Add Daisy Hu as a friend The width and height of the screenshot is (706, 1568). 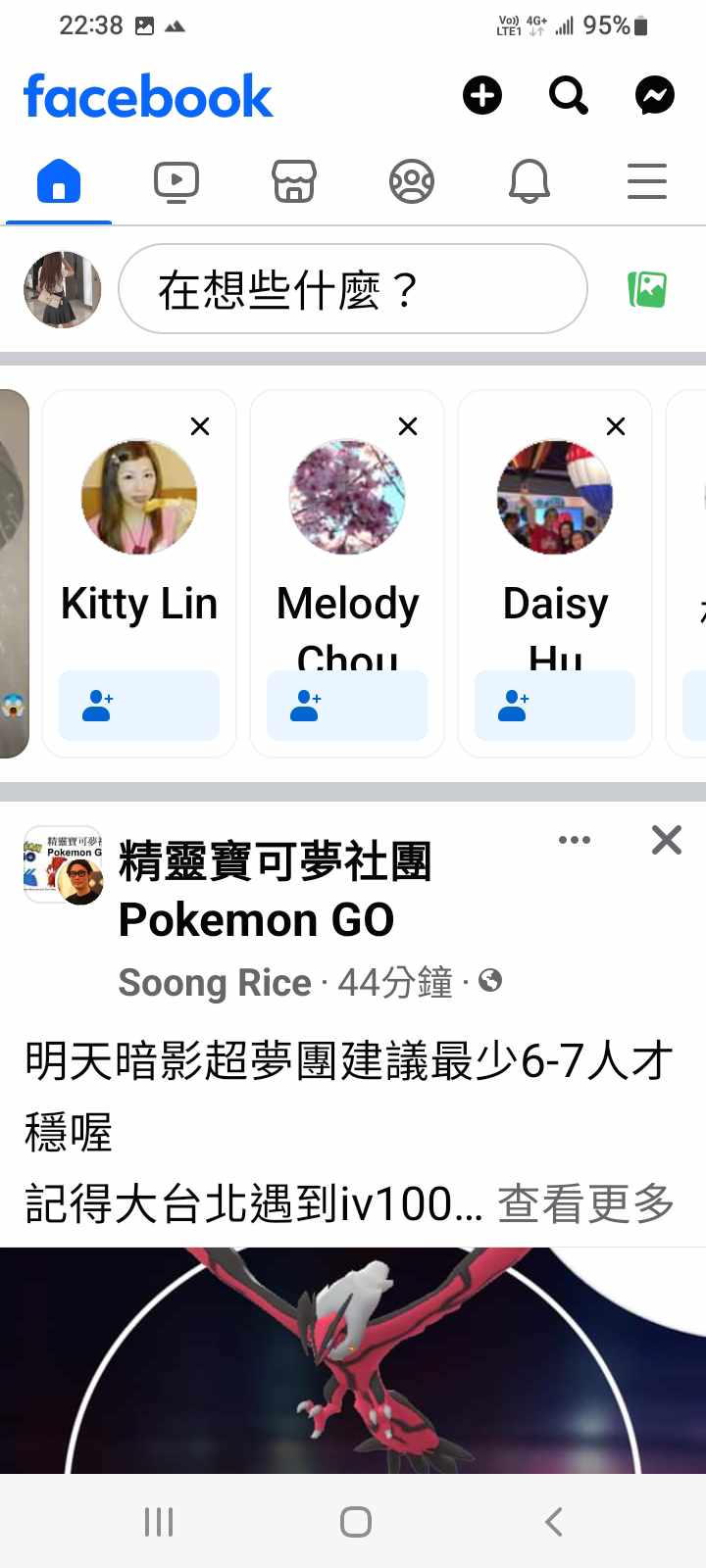click(x=555, y=706)
